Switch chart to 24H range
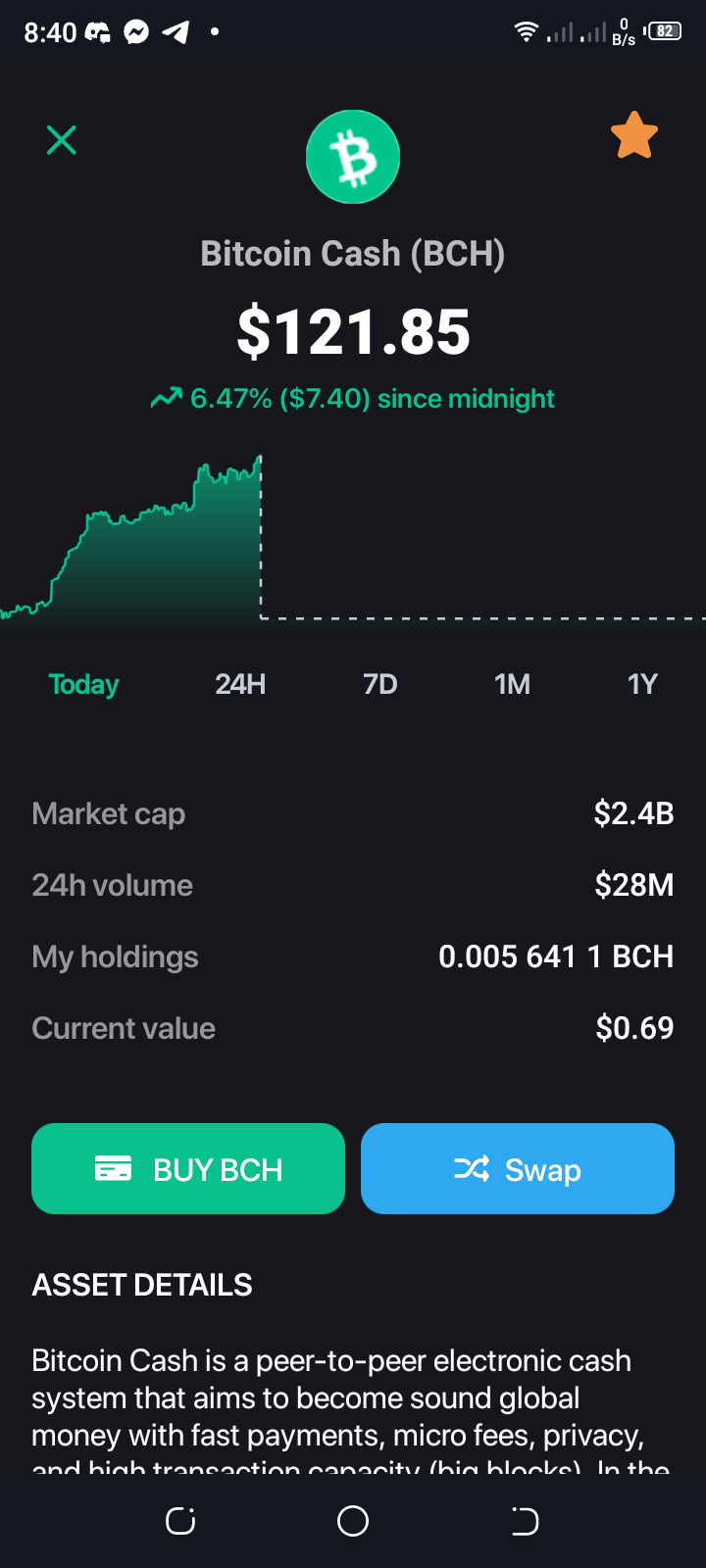This screenshot has width=706, height=1568. (x=240, y=684)
